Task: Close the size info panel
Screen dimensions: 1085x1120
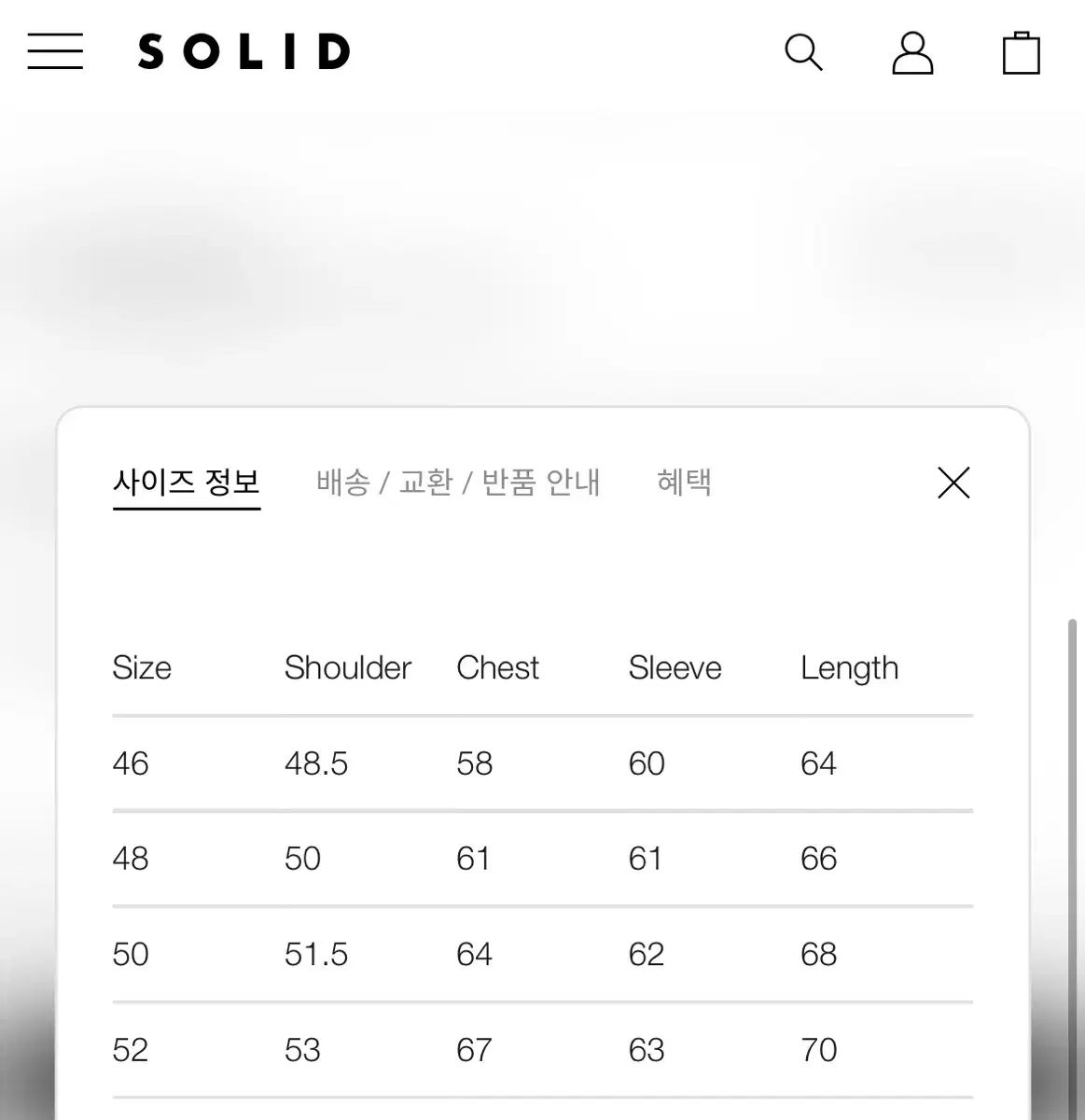Action: [x=953, y=483]
